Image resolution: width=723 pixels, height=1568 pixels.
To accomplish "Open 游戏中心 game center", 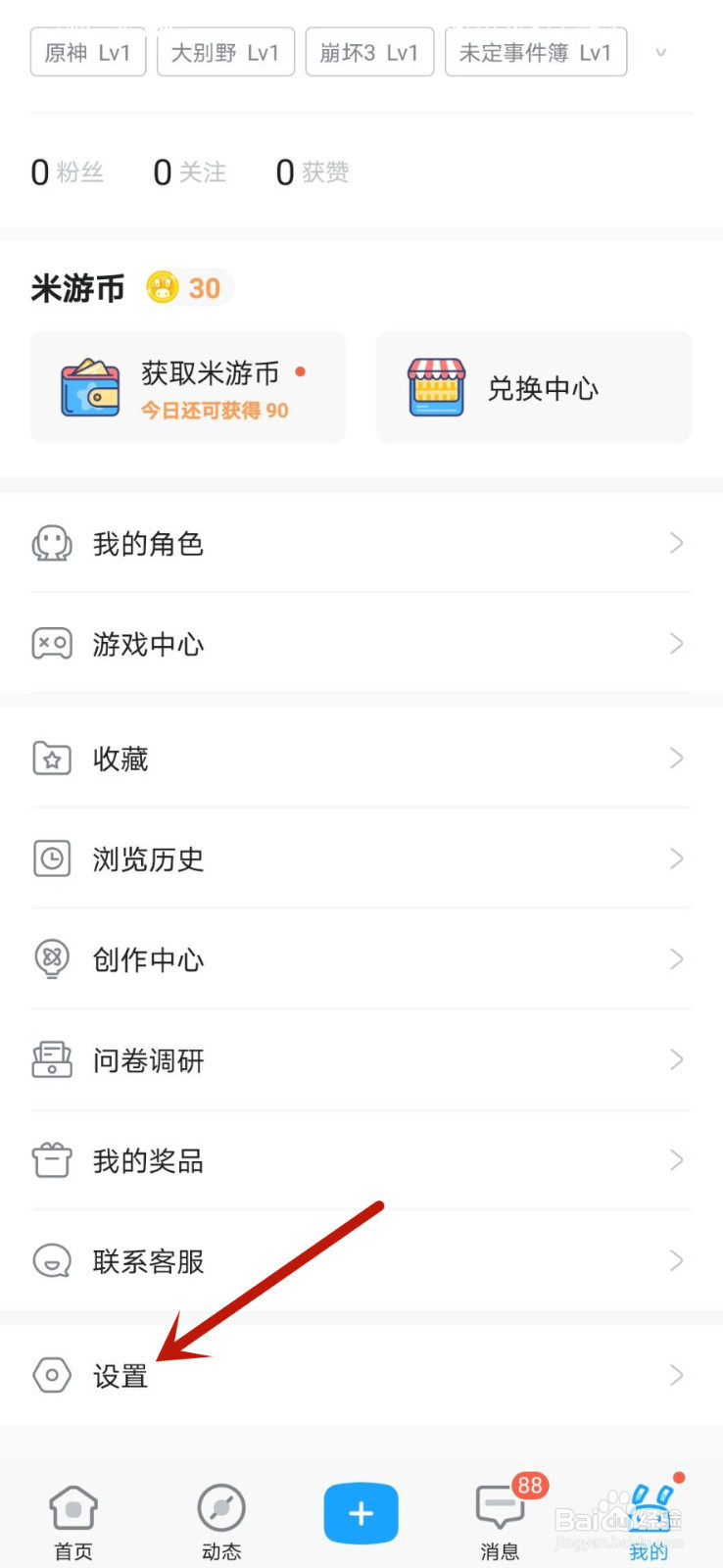I will tap(361, 643).
